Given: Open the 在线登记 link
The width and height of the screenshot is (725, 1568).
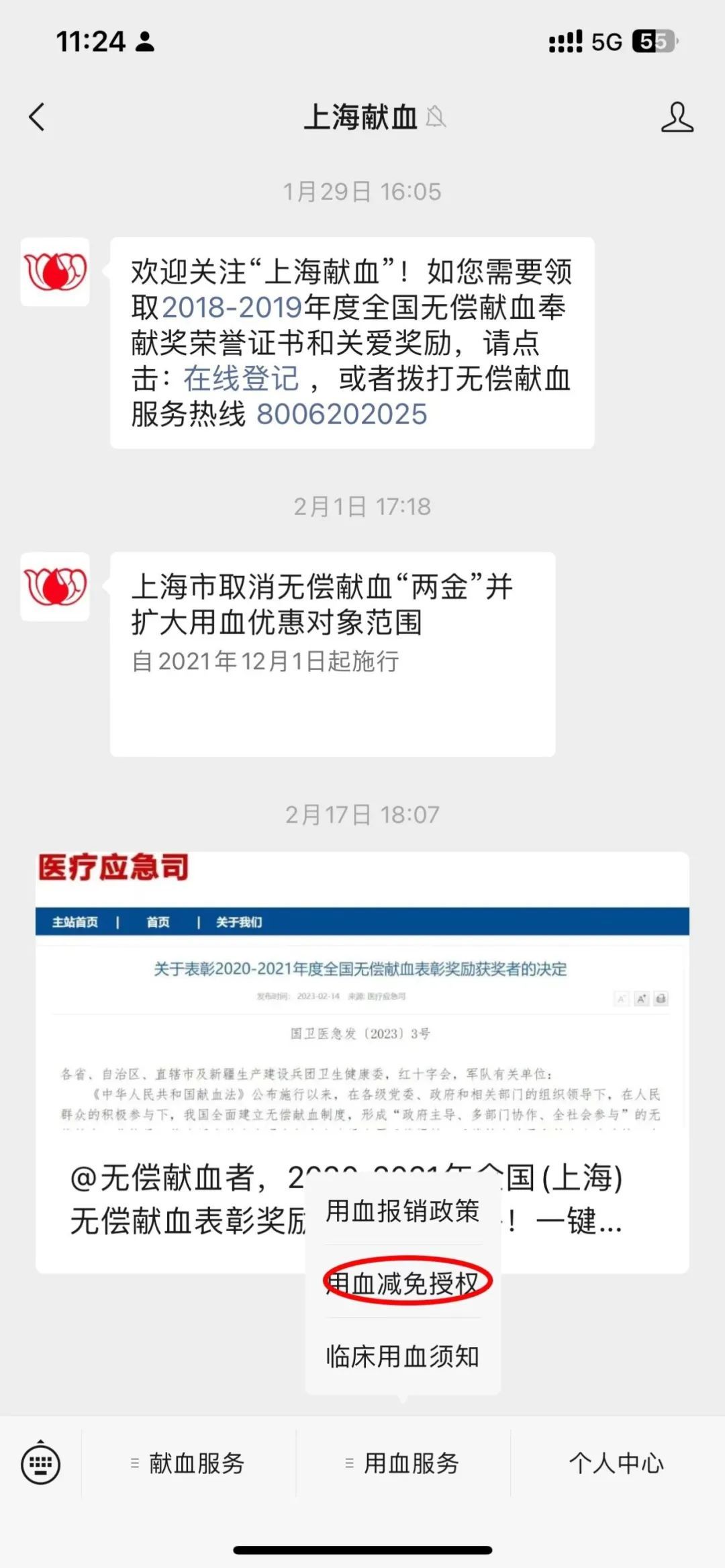Looking at the screenshot, I should (241, 379).
